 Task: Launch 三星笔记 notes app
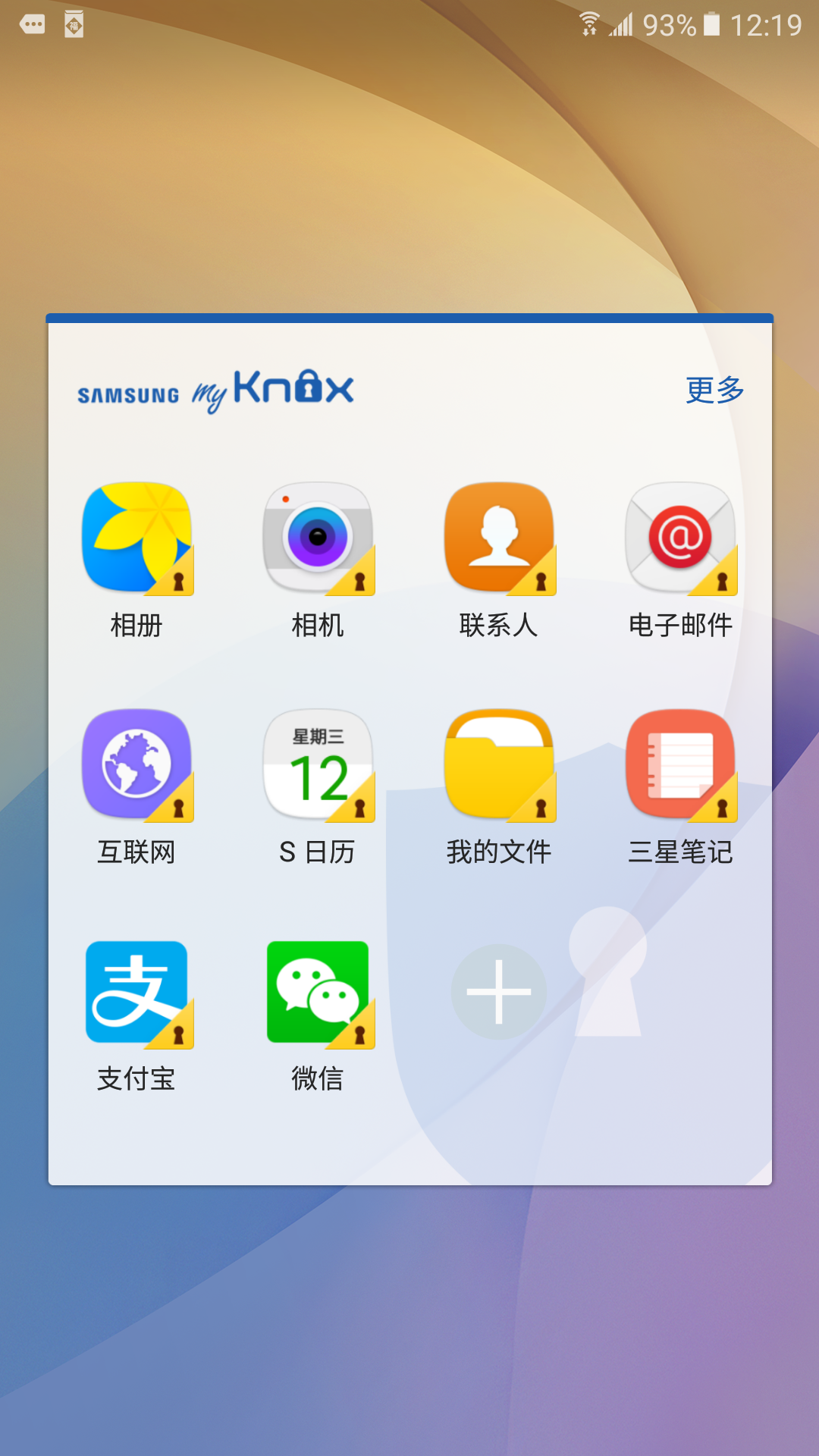pyautogui.click(x=680, y=764)
